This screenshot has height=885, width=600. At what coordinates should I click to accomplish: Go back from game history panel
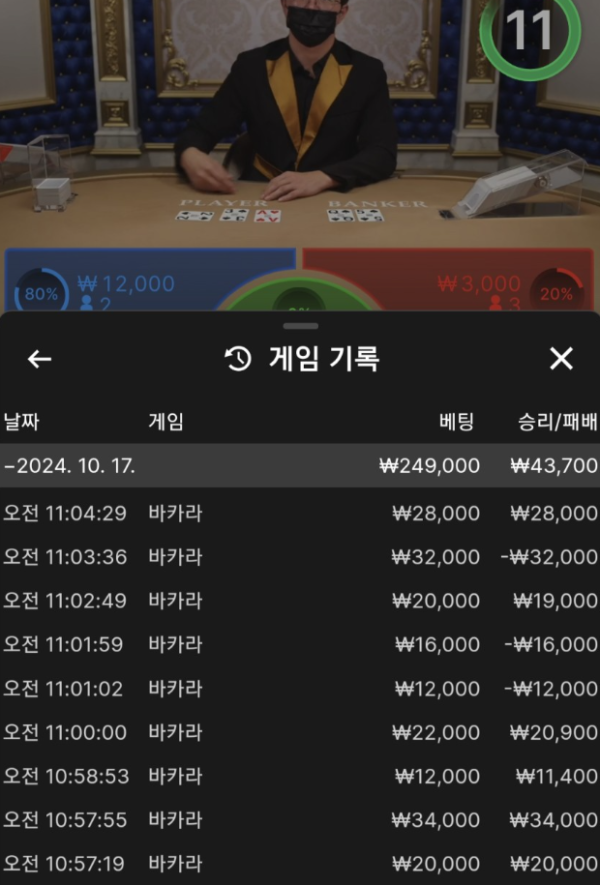pyautogui.click(x=39, y=359)
